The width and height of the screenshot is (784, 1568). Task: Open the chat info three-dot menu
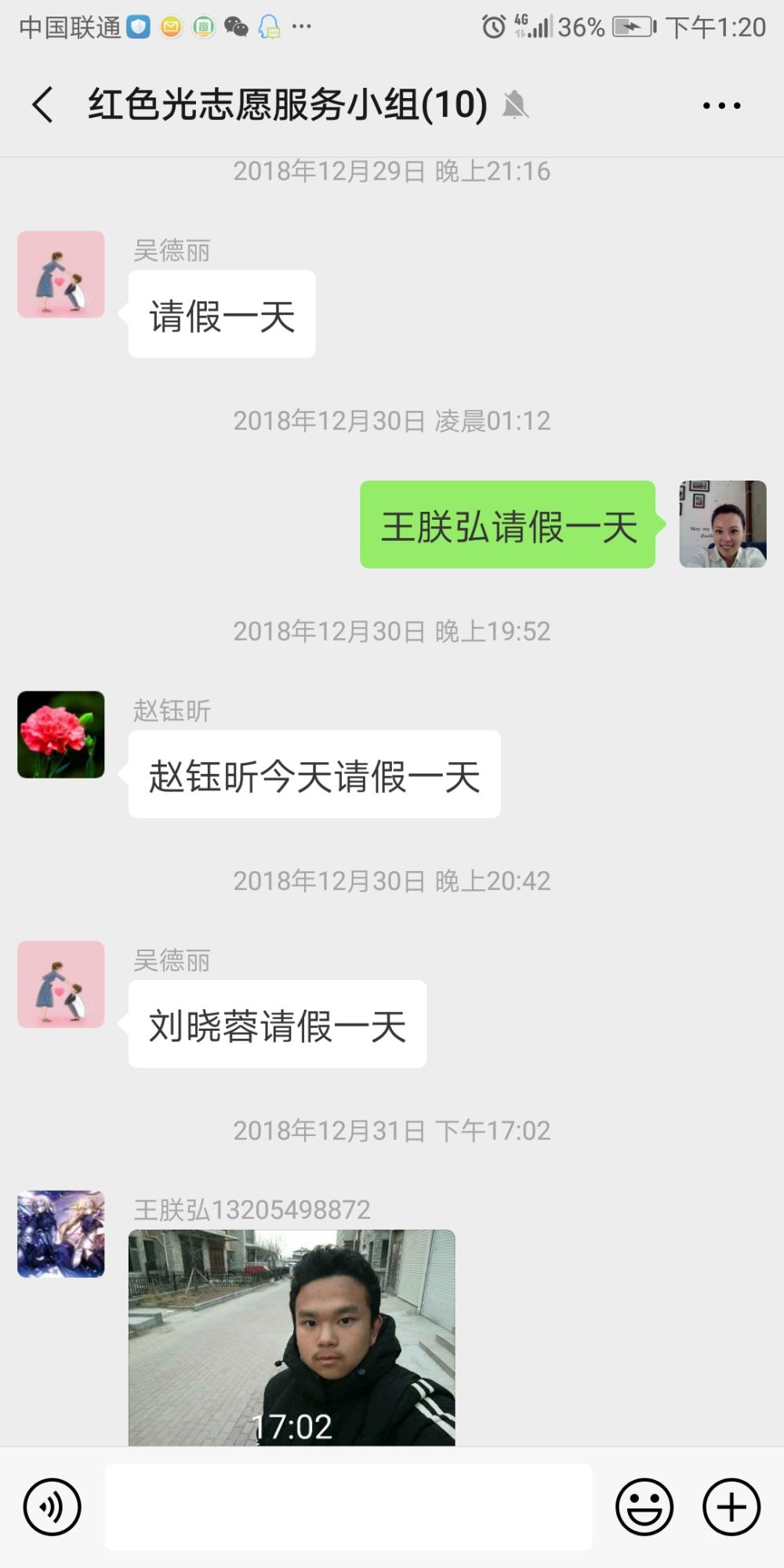721,105
